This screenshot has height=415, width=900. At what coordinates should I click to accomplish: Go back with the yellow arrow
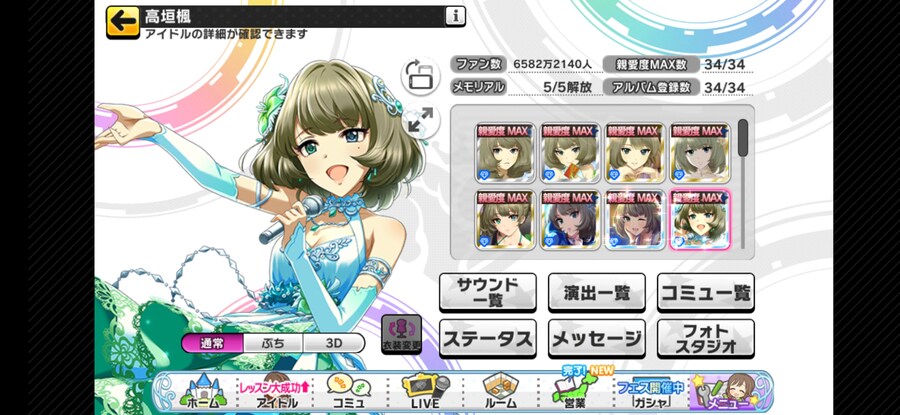(x=122, y=21)
